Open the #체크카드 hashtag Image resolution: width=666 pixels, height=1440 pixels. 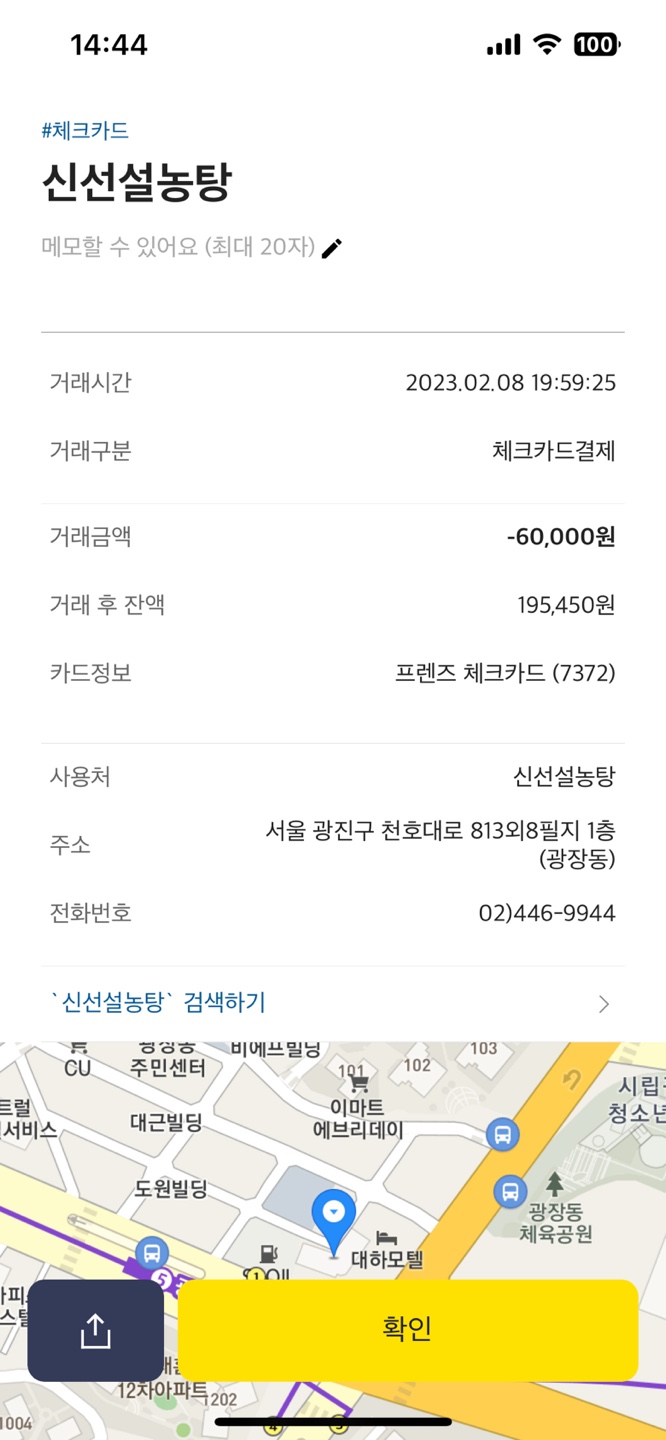pos(85,130)
